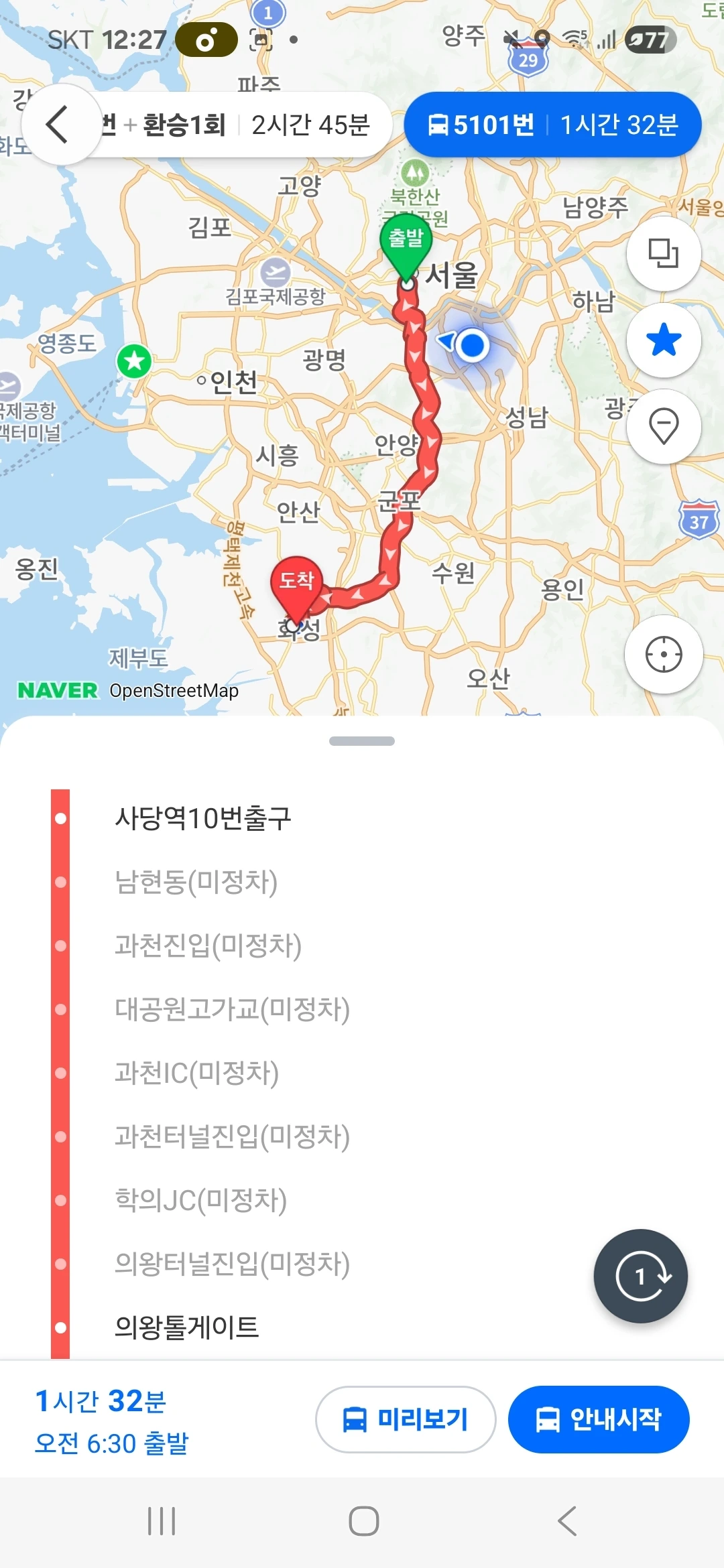Center map on my current location

[x=663, y=654]
